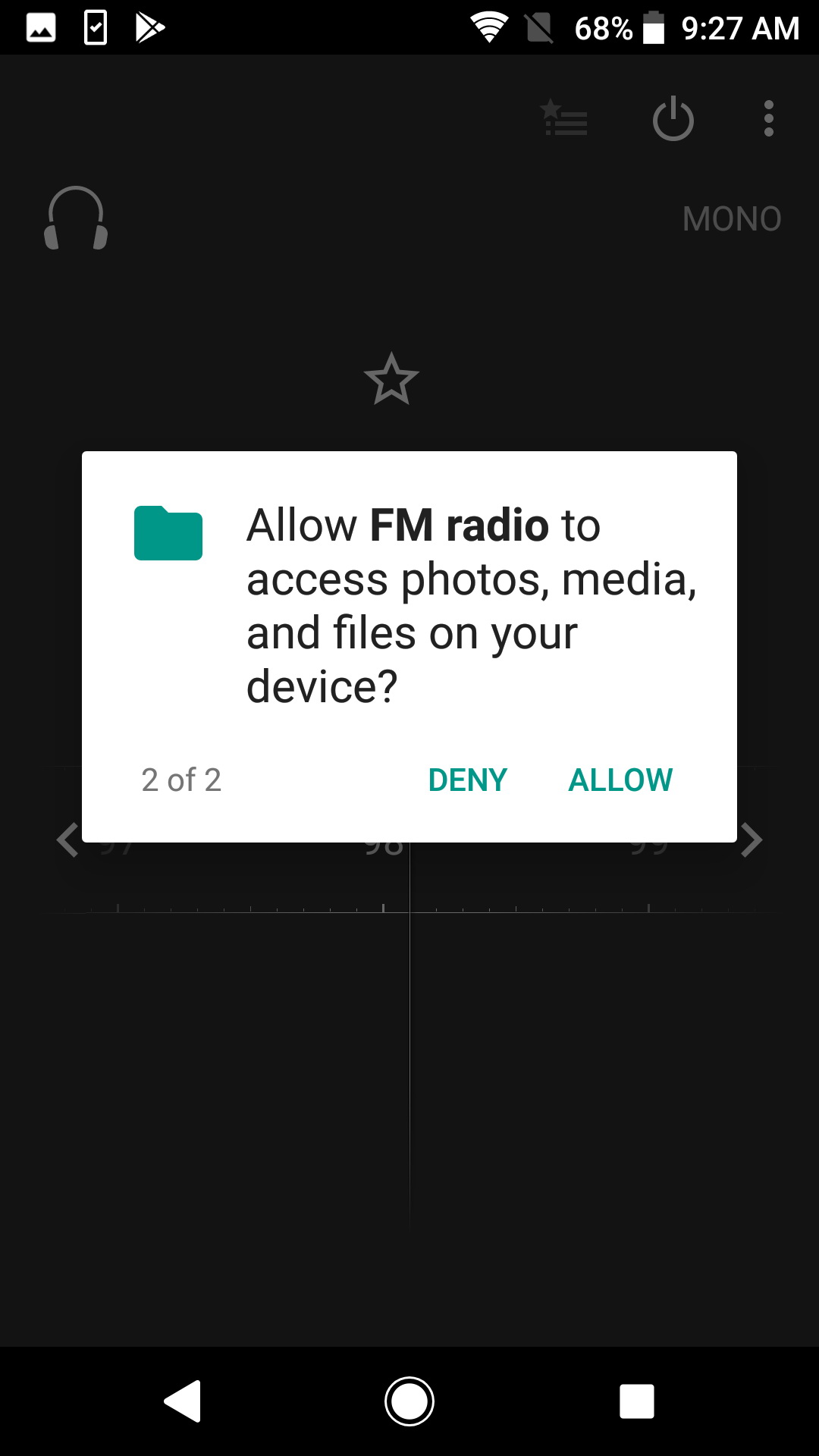Allow FM radio access to files

620,780
